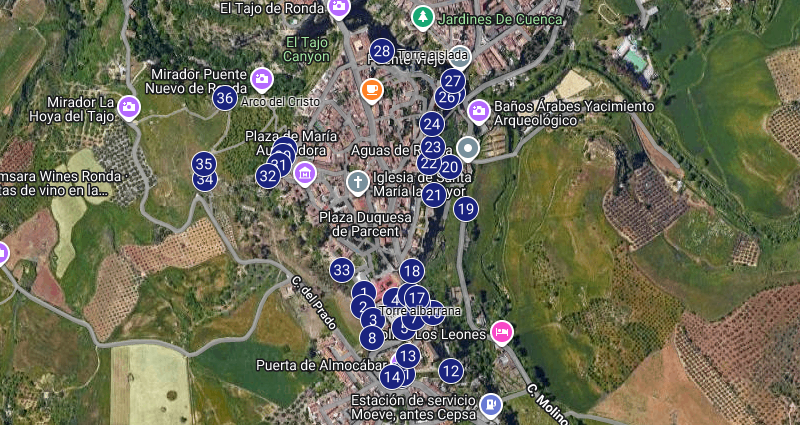Select marker 19 on the map
Screen dimensions: 800x425
[465, 209]
